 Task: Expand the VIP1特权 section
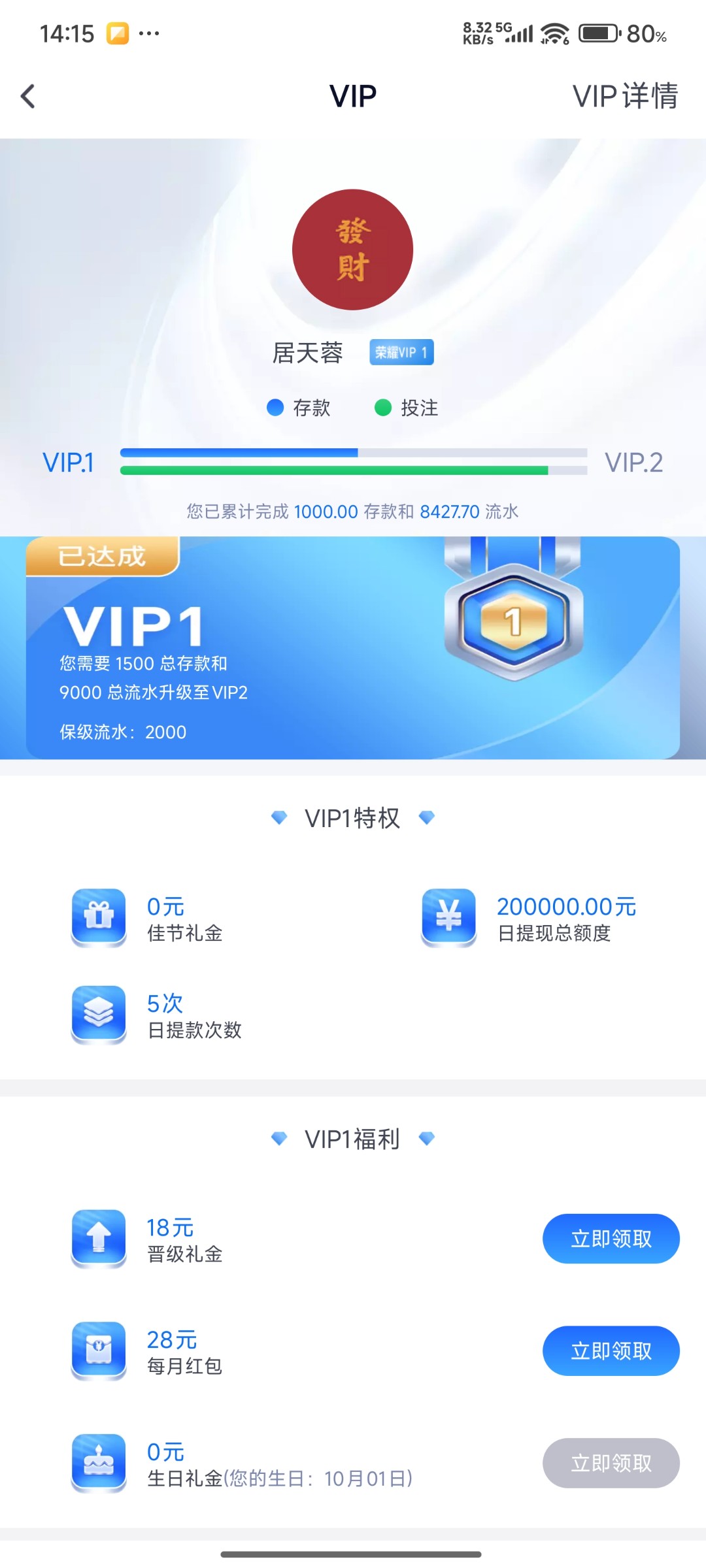click(x=353, y=817)
